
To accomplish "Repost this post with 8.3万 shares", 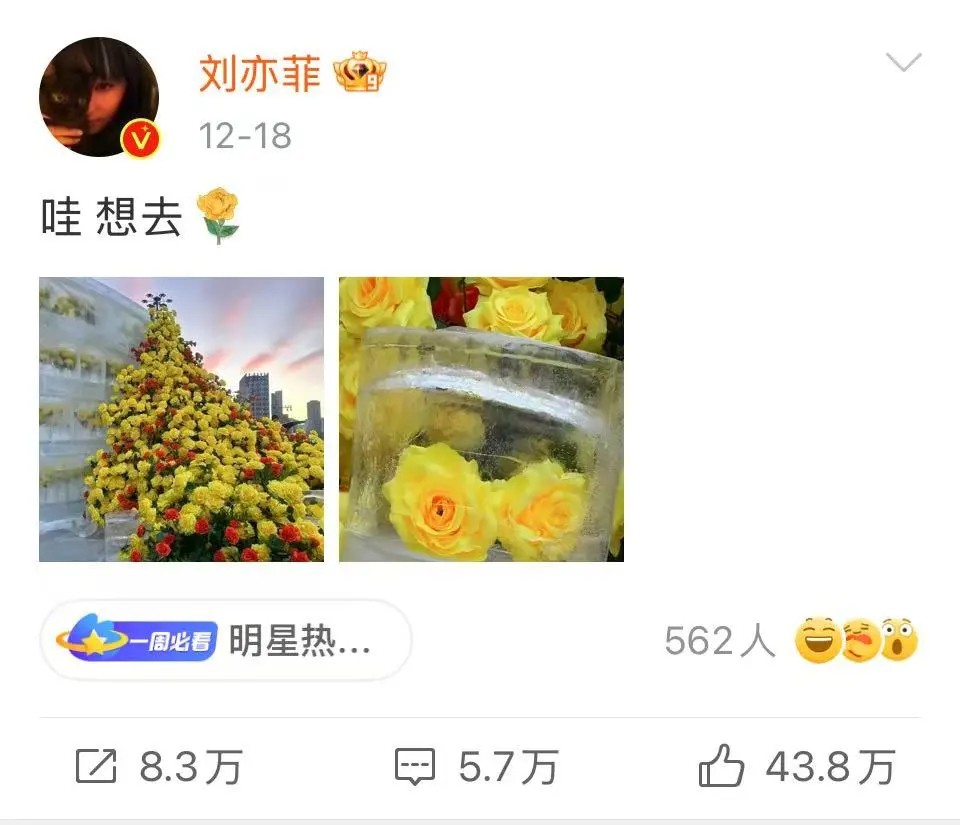I will [159, 768].
